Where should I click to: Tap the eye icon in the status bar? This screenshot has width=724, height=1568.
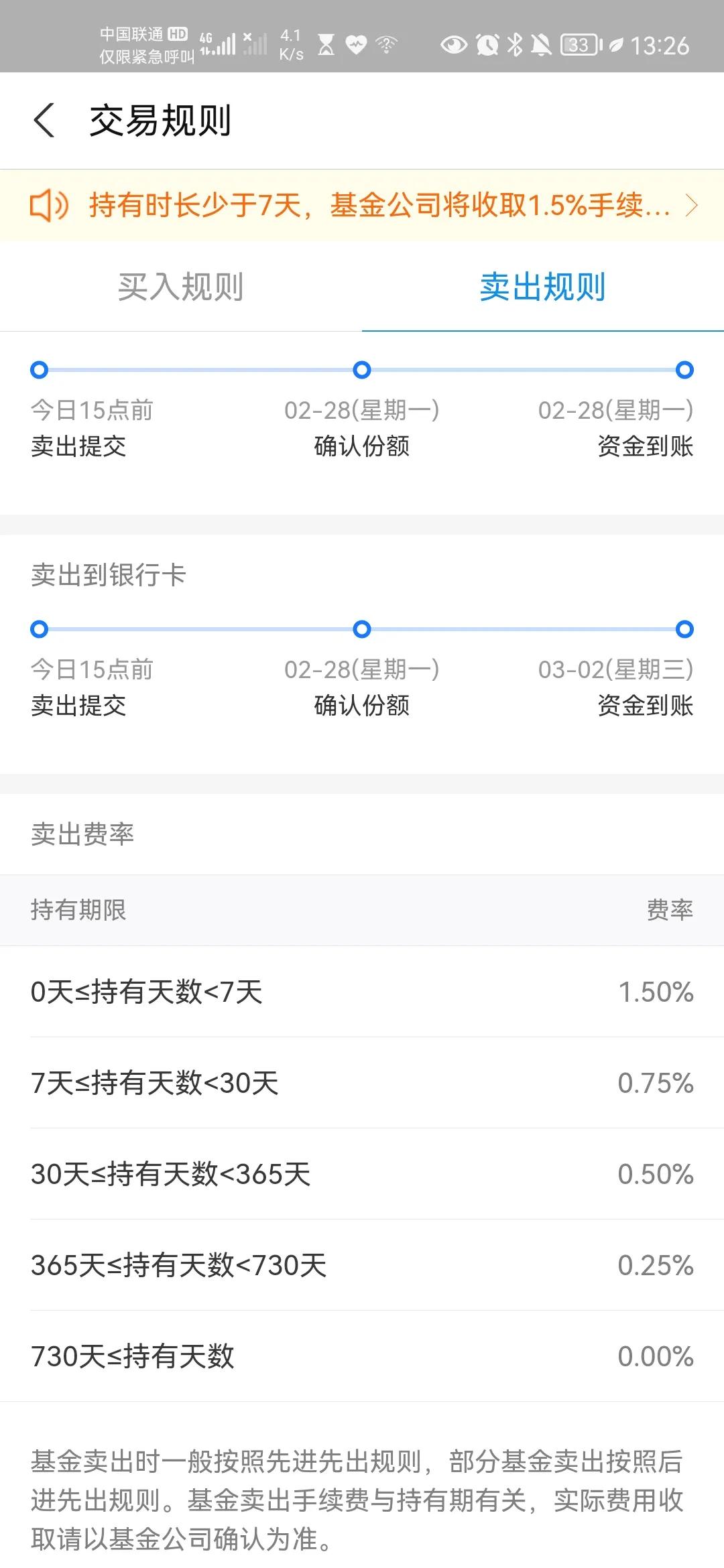[x=455, y=45]
